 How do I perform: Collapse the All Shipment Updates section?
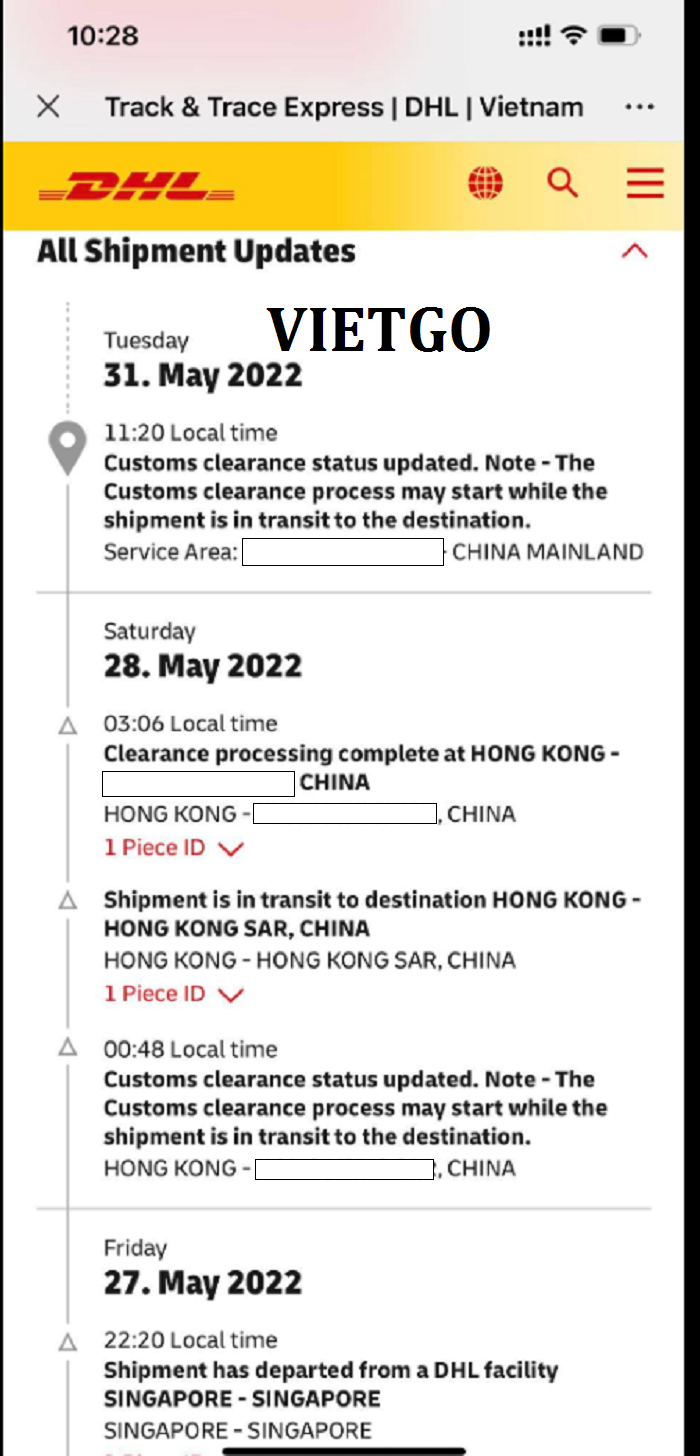[634, 251]
